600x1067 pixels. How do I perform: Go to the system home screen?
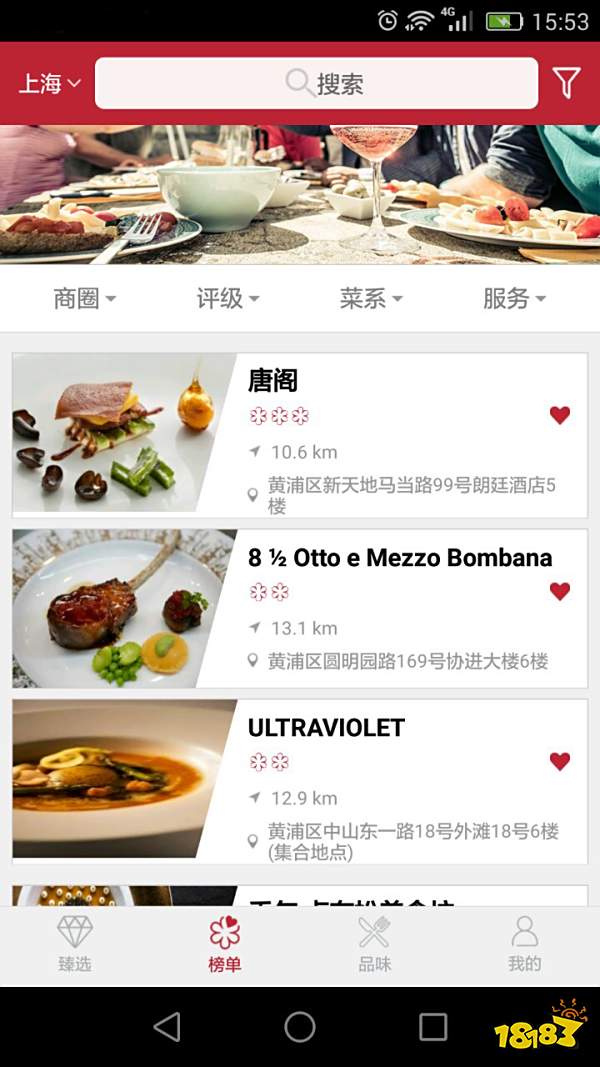pos(300,1026)
